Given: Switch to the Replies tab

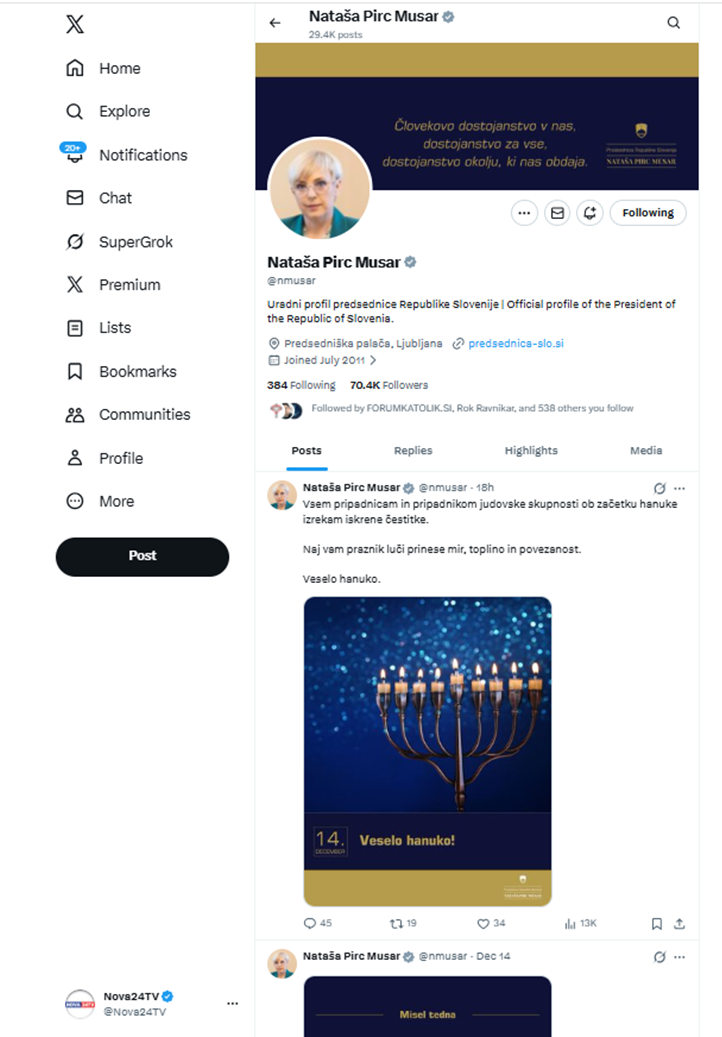Looking at the screenshot, I should (x=413, y=451).
